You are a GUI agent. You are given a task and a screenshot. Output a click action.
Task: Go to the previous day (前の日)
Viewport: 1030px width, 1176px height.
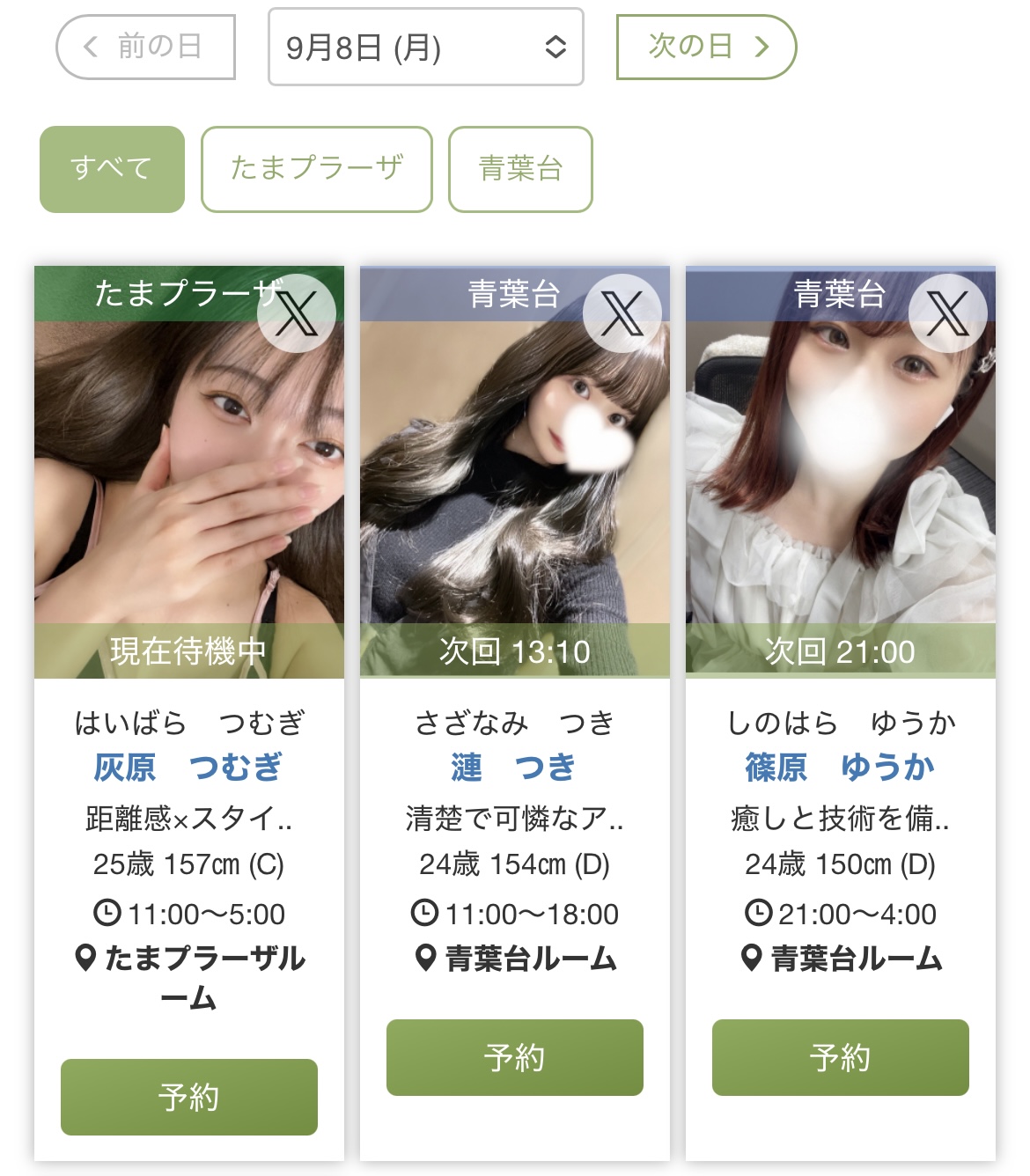(x=146, y=47)
